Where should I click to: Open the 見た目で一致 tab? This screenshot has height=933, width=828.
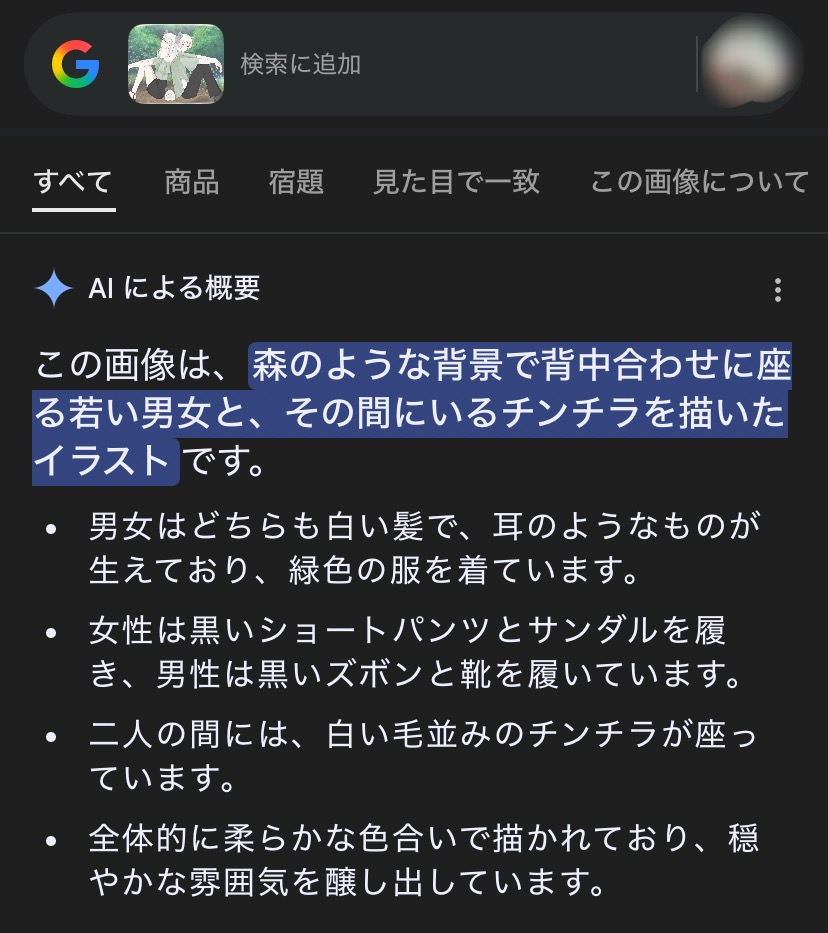click(457, 182)
